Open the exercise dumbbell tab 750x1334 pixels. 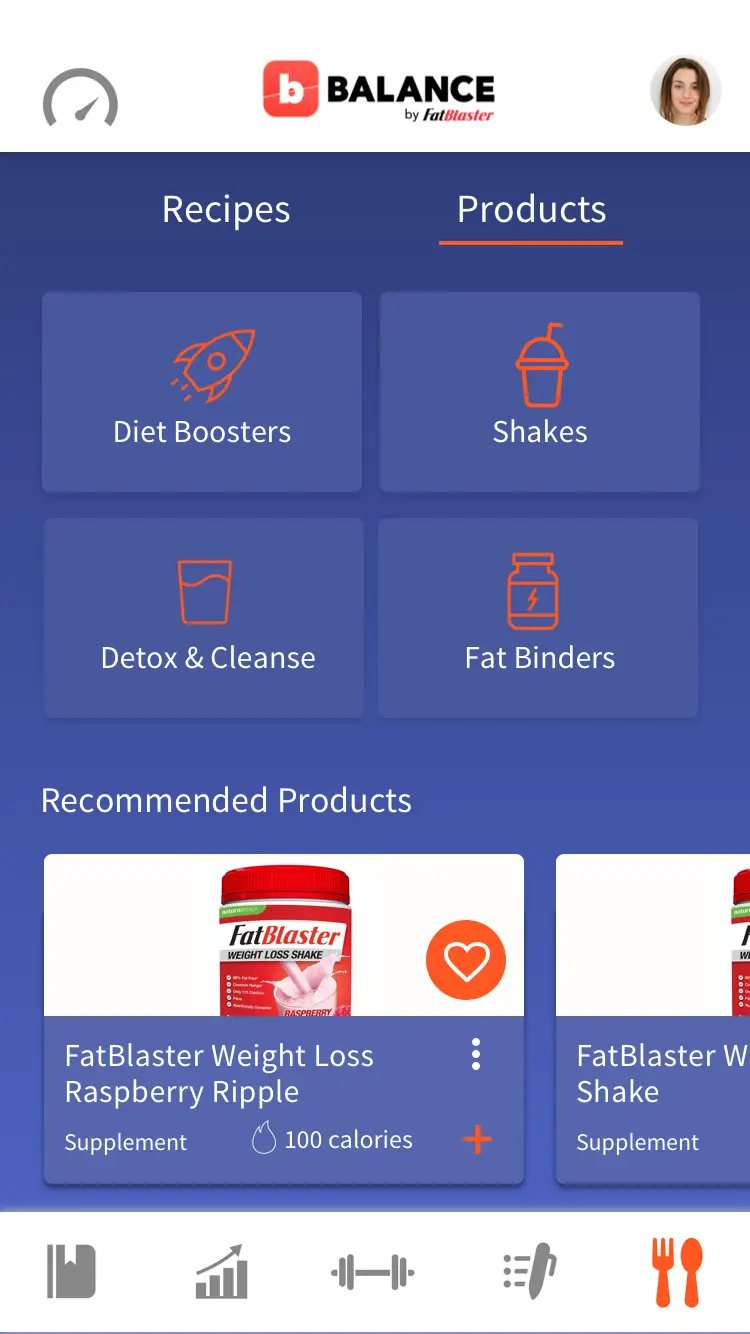[373, 1273]
